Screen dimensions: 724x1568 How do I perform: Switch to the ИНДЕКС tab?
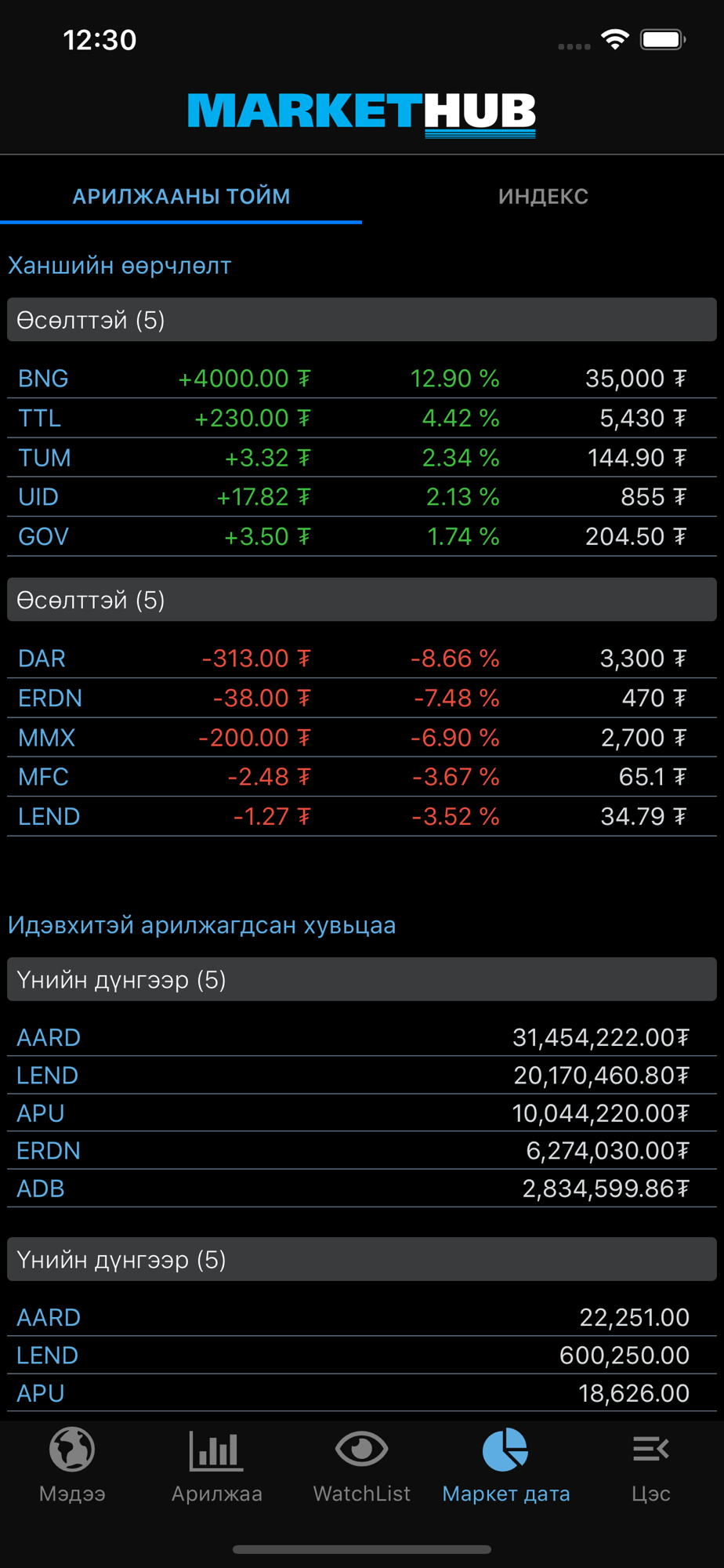pyautogui.click(x=543, y=196)
